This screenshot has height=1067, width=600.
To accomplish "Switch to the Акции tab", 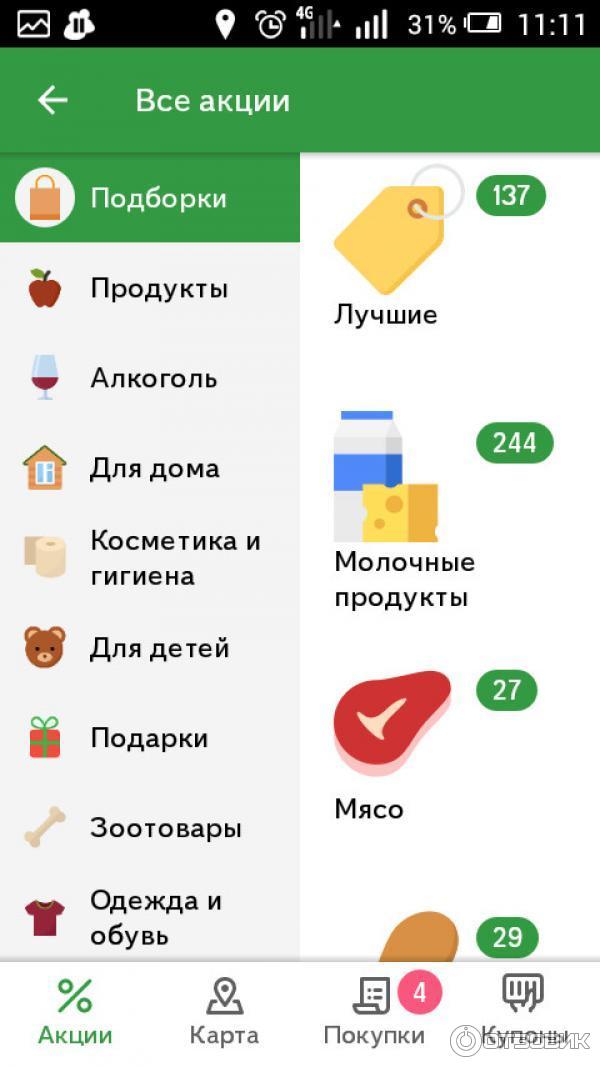I will (75, 1012).
